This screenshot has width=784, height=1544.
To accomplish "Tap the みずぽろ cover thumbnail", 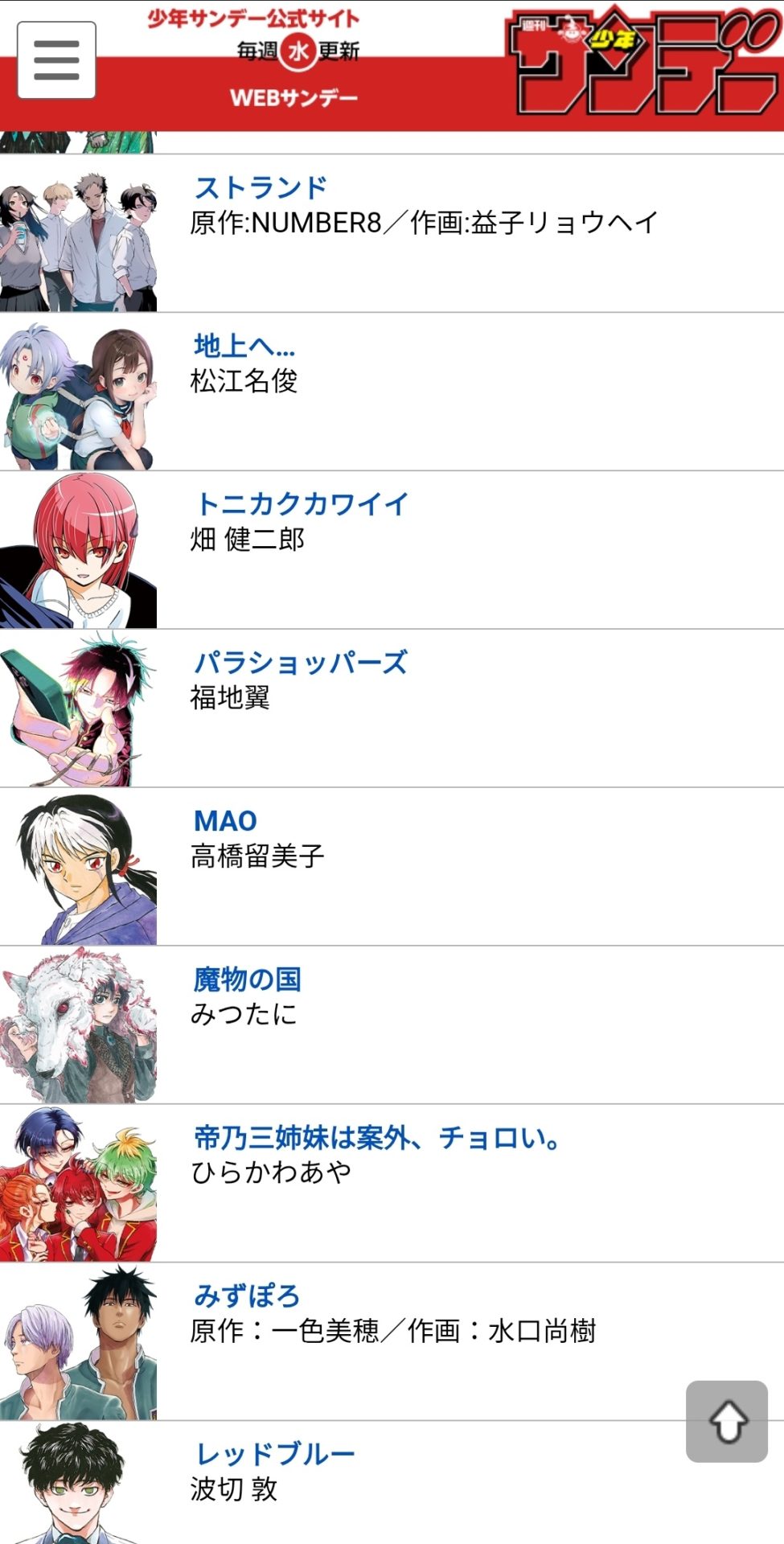I will click(78, 1341).
